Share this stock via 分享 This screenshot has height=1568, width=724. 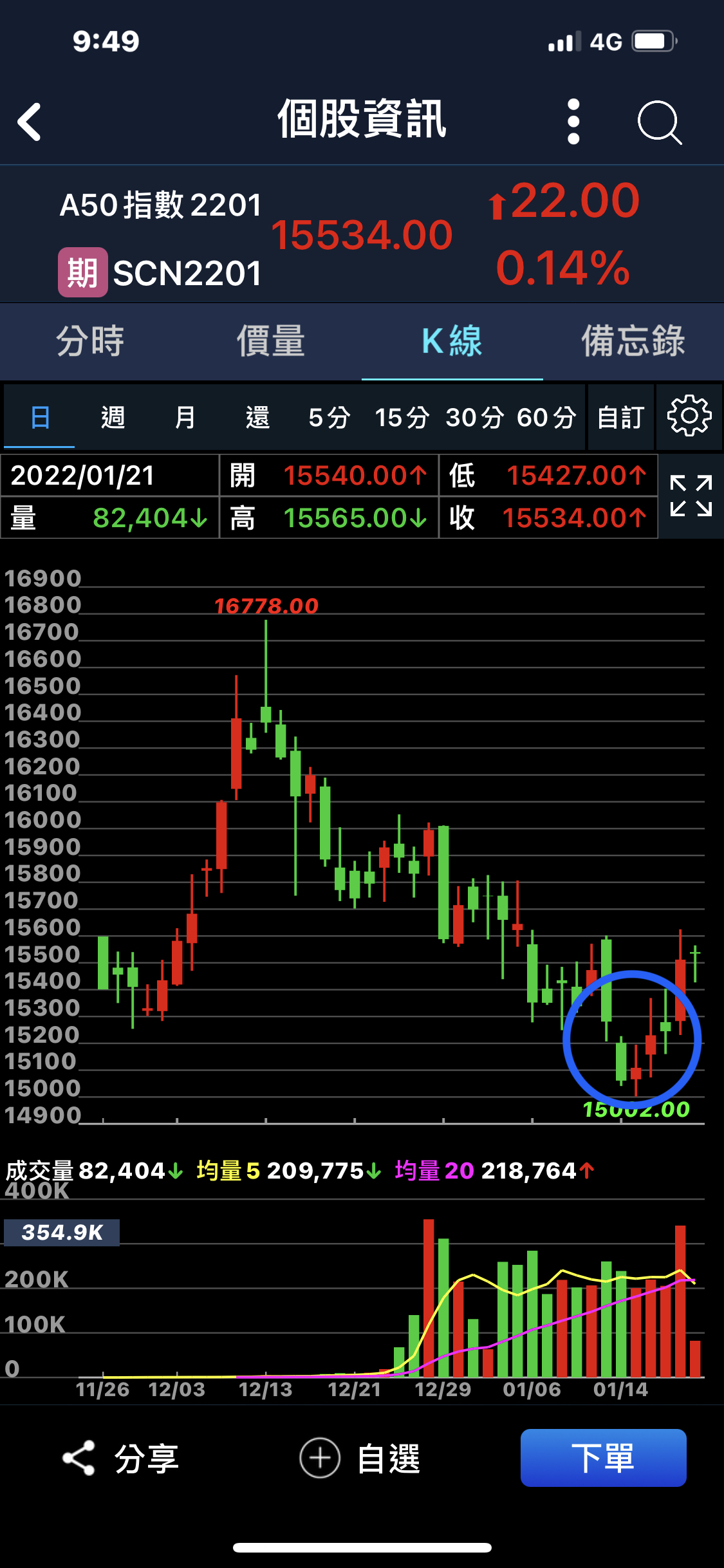click(121, 1458)
